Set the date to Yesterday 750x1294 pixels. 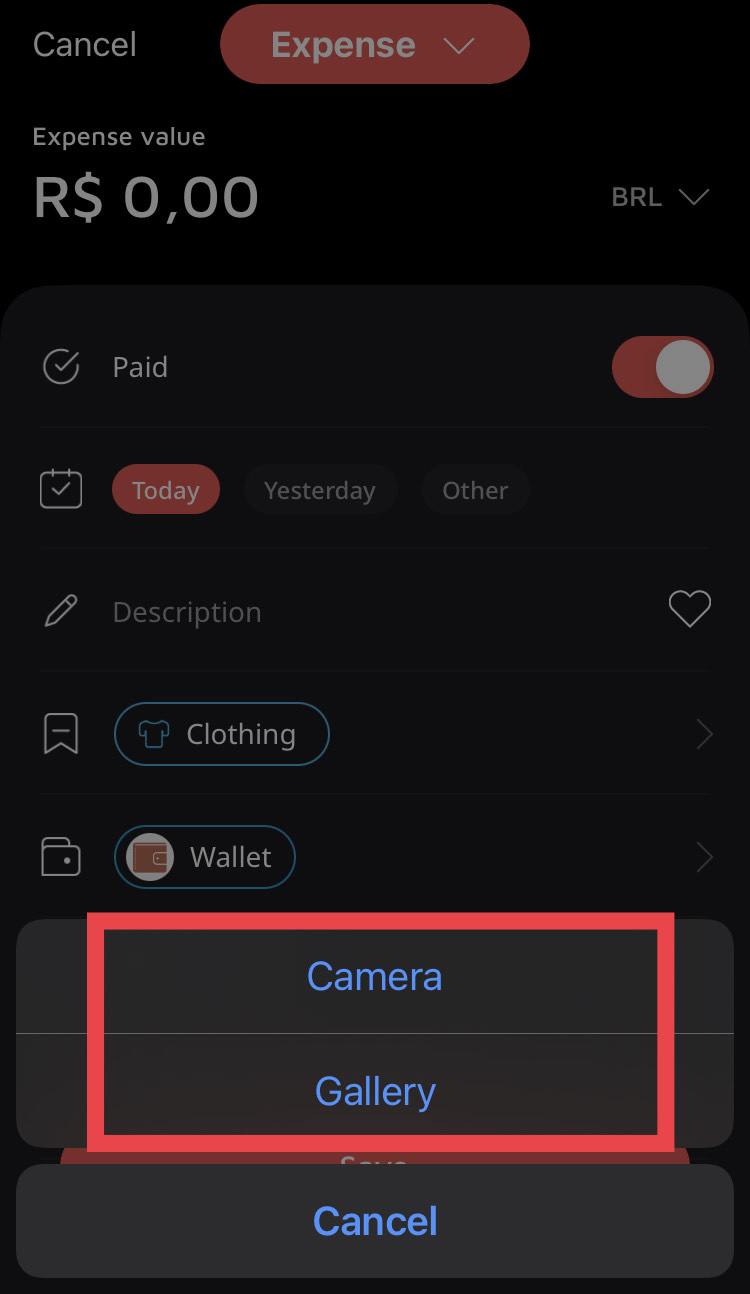coord(319,490)
